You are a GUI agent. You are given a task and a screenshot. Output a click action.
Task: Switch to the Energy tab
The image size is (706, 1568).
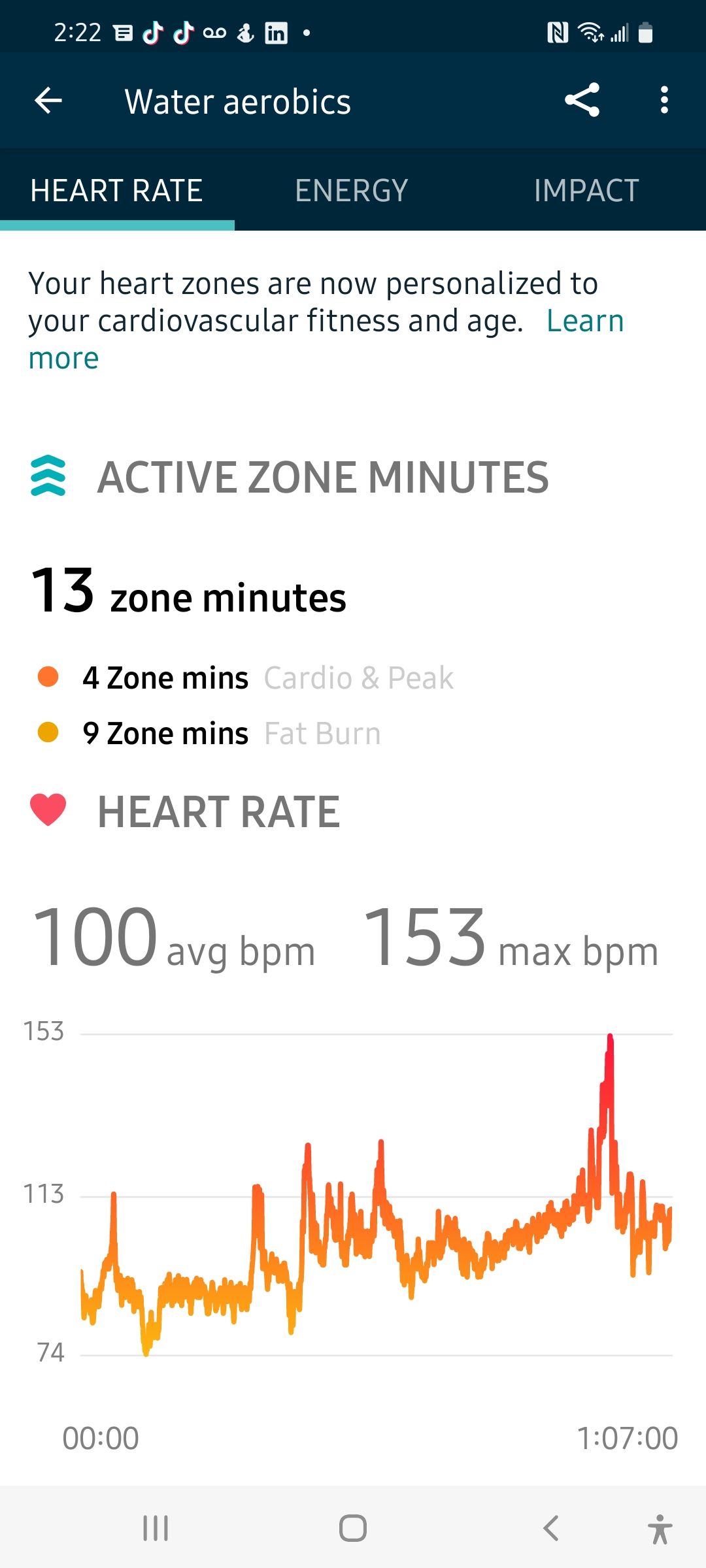(x=352, y=191)
